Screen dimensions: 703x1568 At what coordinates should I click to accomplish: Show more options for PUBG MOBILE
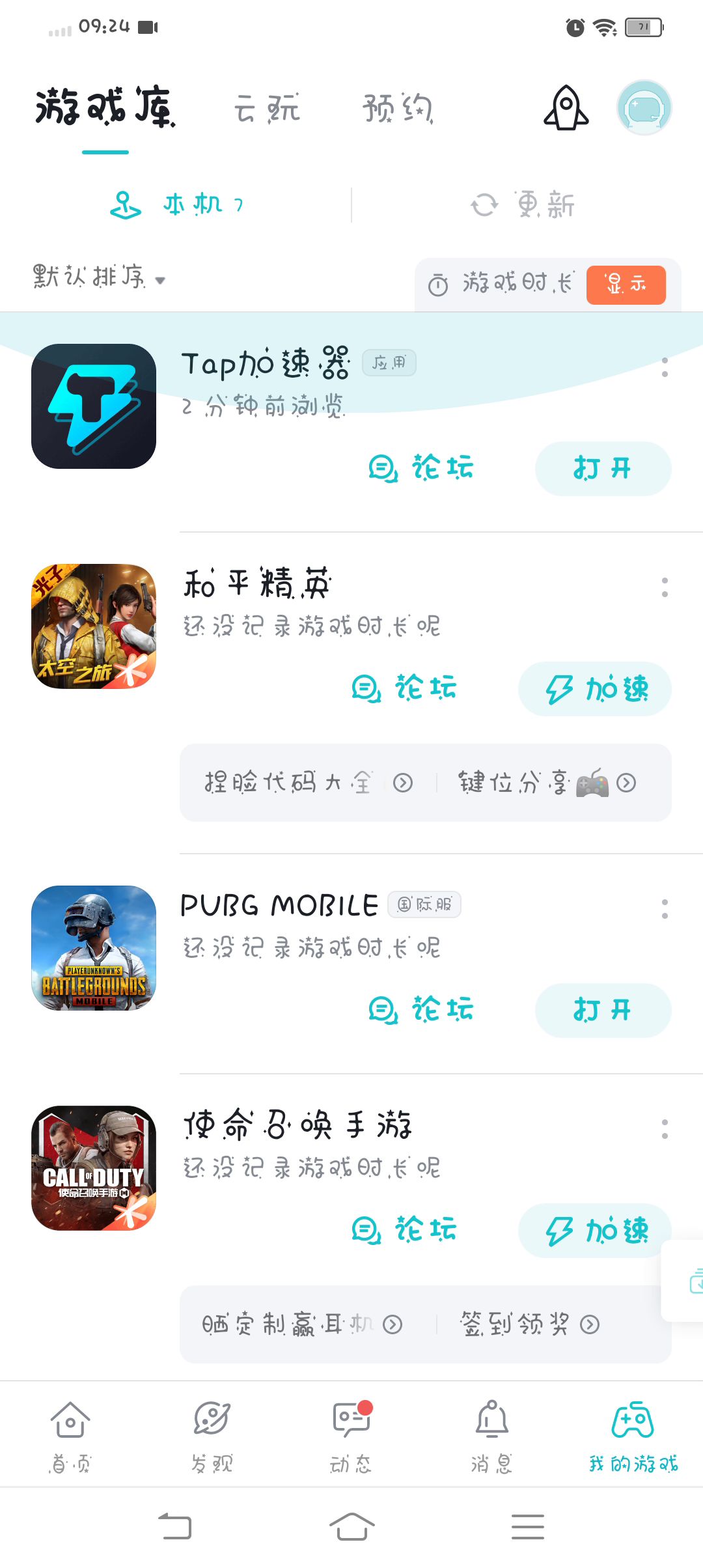tap(665, 909)
